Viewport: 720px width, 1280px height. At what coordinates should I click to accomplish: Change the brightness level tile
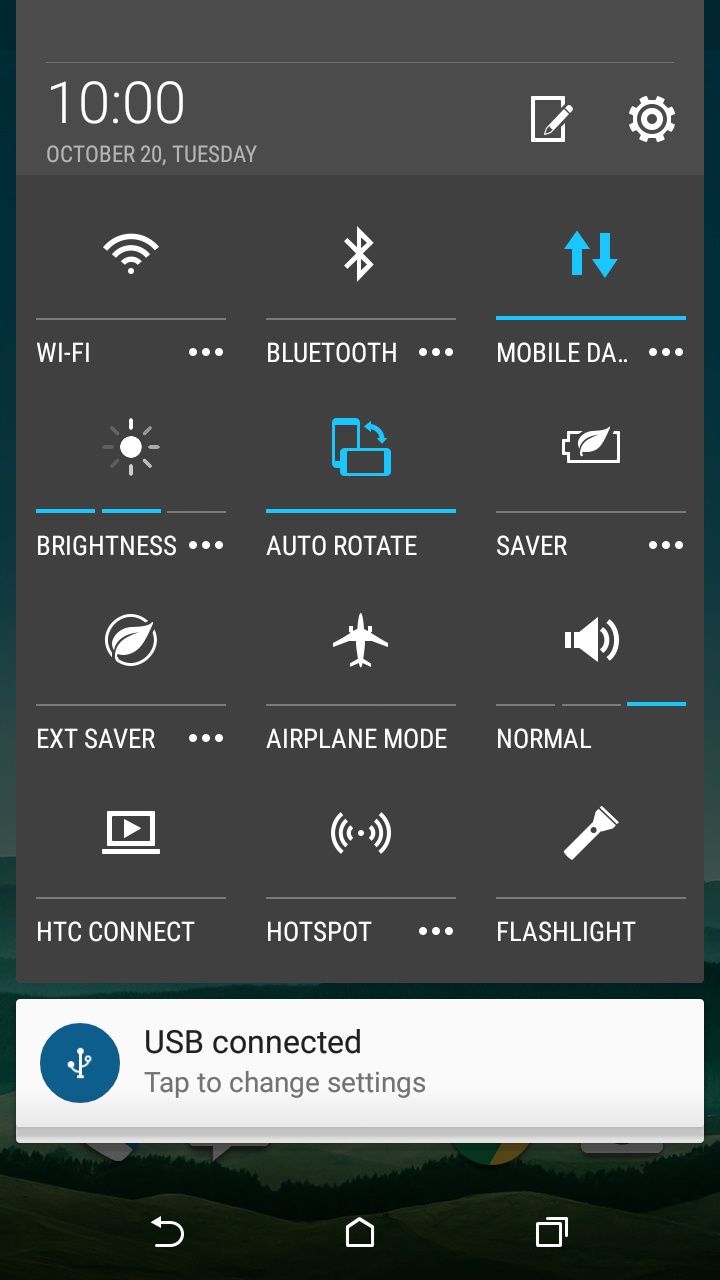(x=131, y=447)
